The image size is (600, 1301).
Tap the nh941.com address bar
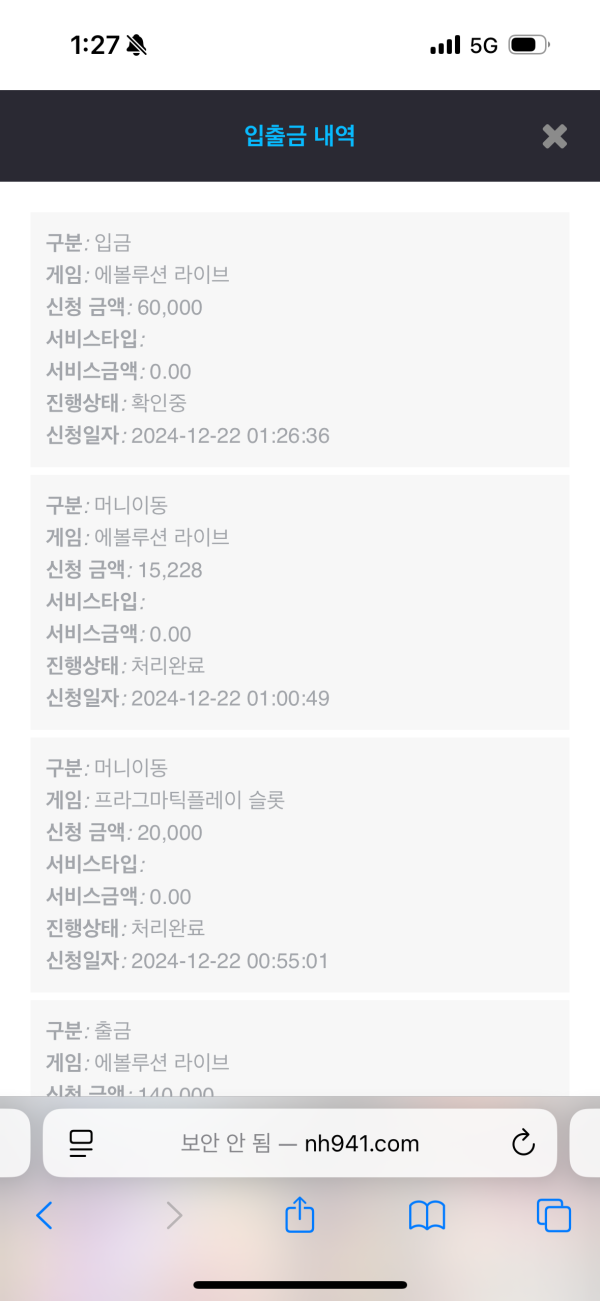click(x=300, y=1143)
